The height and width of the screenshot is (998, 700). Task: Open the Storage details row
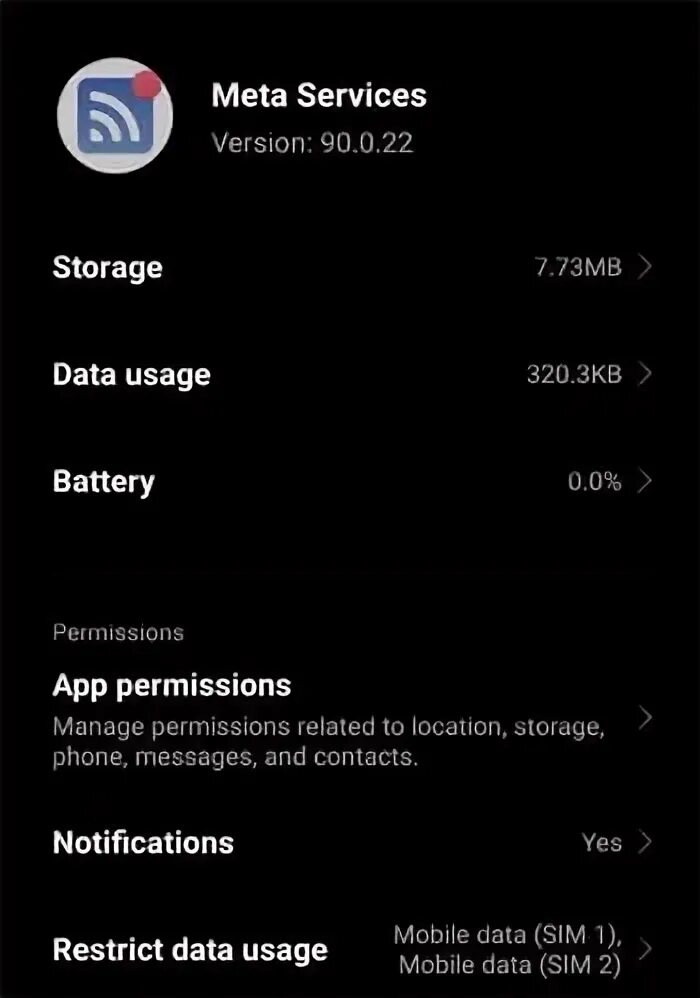350,268
